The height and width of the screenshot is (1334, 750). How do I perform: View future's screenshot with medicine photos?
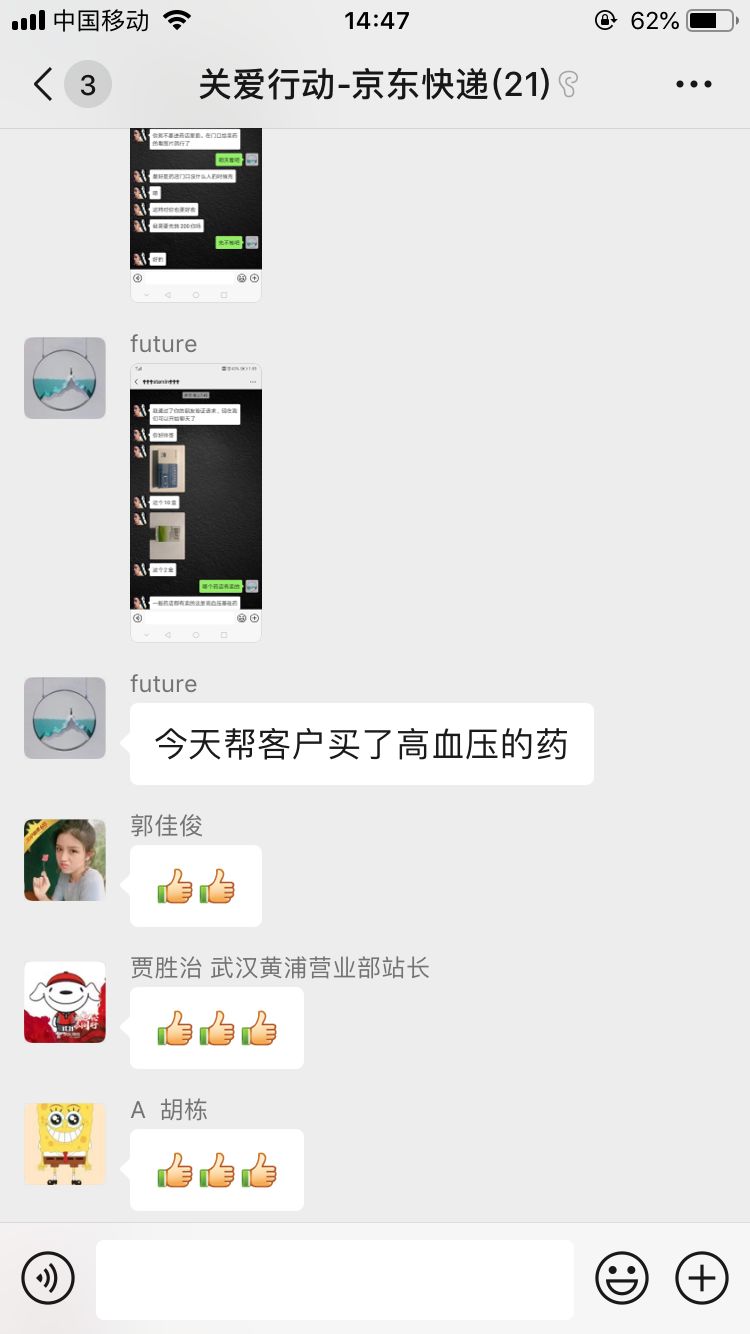point(196,502)
